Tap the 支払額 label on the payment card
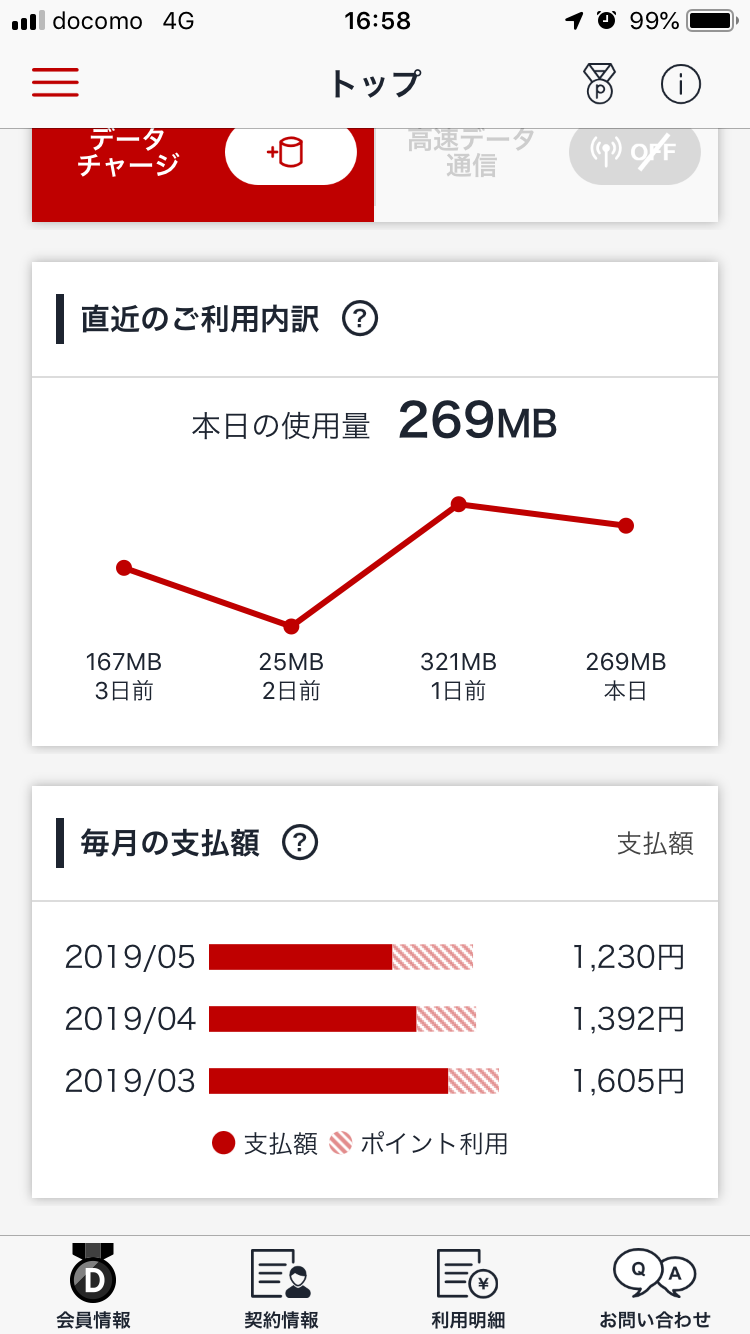The height and width of the screenshot is (1334, 750). coord(655,843)
